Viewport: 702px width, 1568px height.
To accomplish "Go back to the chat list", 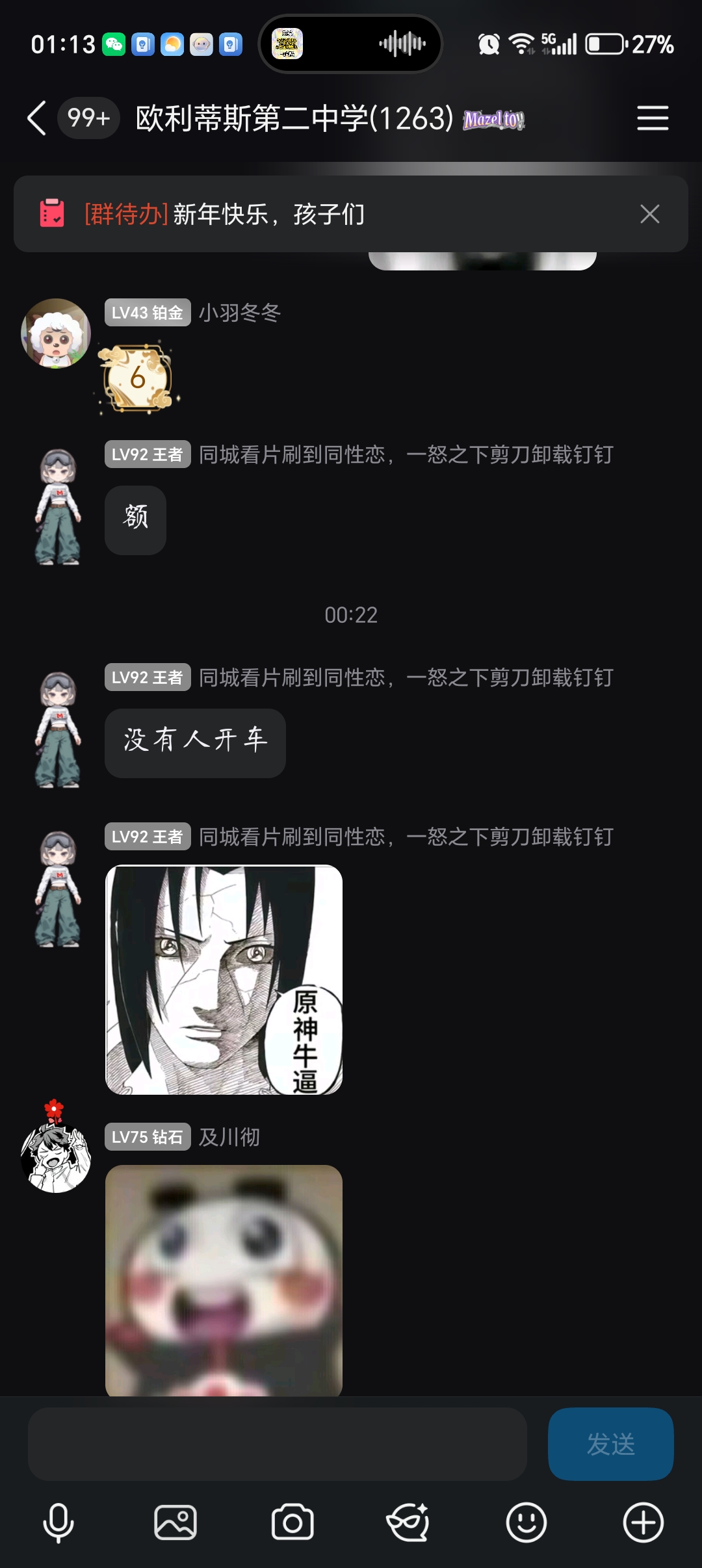I will [37, 118].
